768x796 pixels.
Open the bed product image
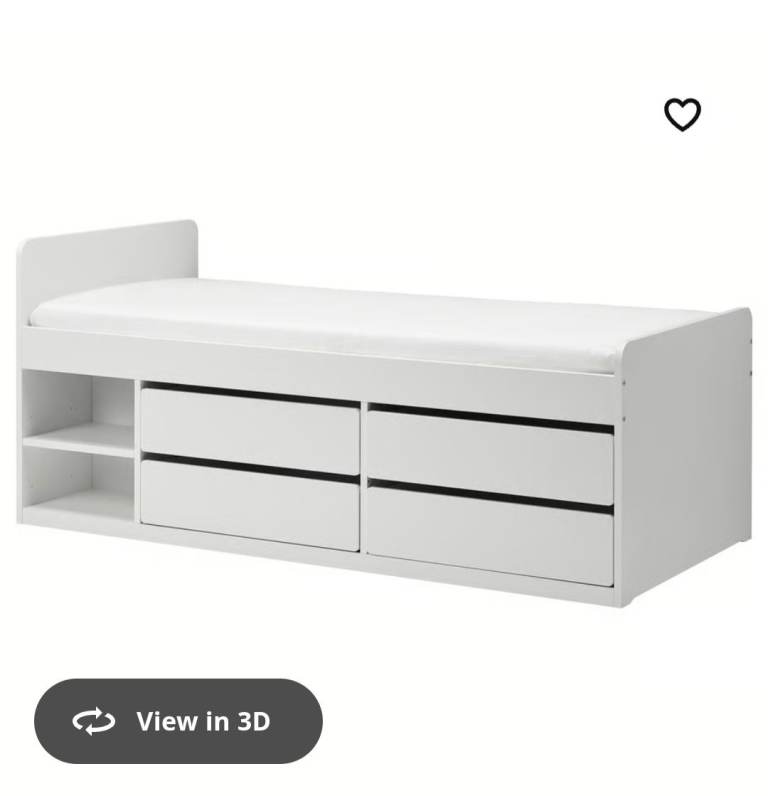tap(384, 413)
